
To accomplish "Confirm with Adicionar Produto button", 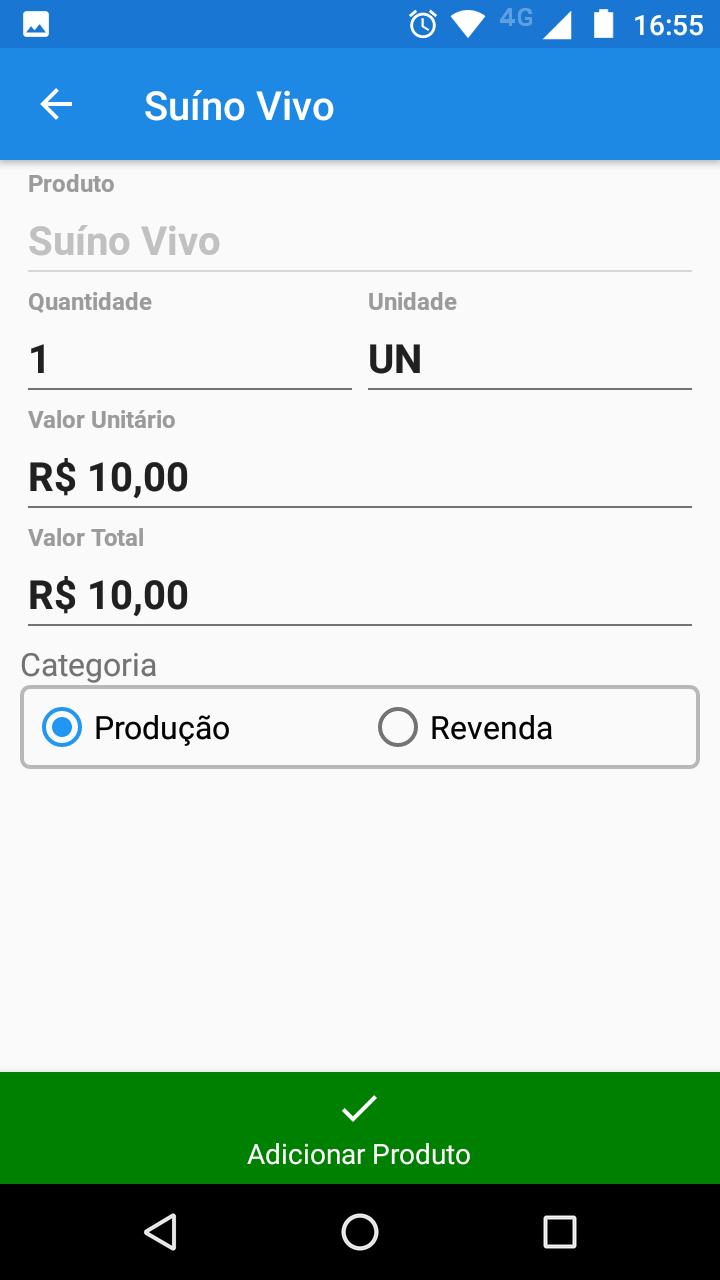I will [359, 1128].
